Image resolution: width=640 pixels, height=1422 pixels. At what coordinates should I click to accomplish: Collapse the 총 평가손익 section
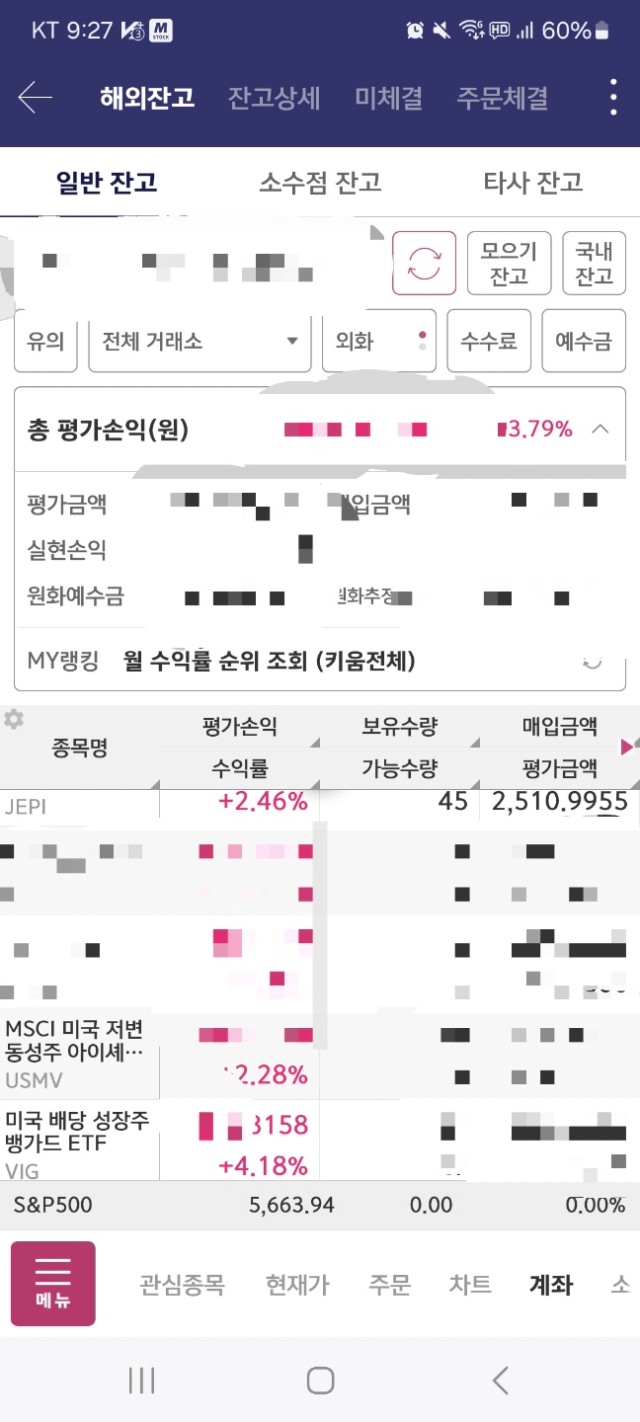600,429
